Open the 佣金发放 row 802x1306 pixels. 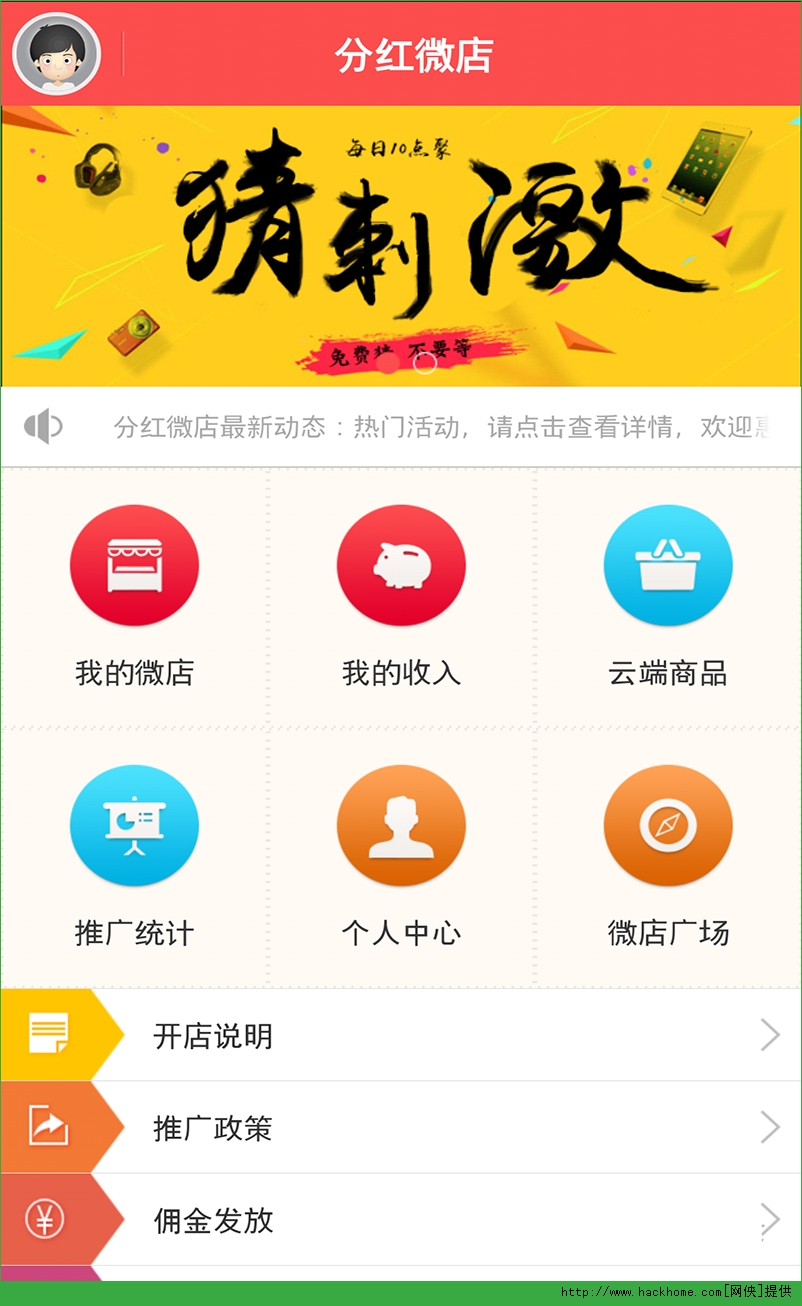pos(400,1220)
